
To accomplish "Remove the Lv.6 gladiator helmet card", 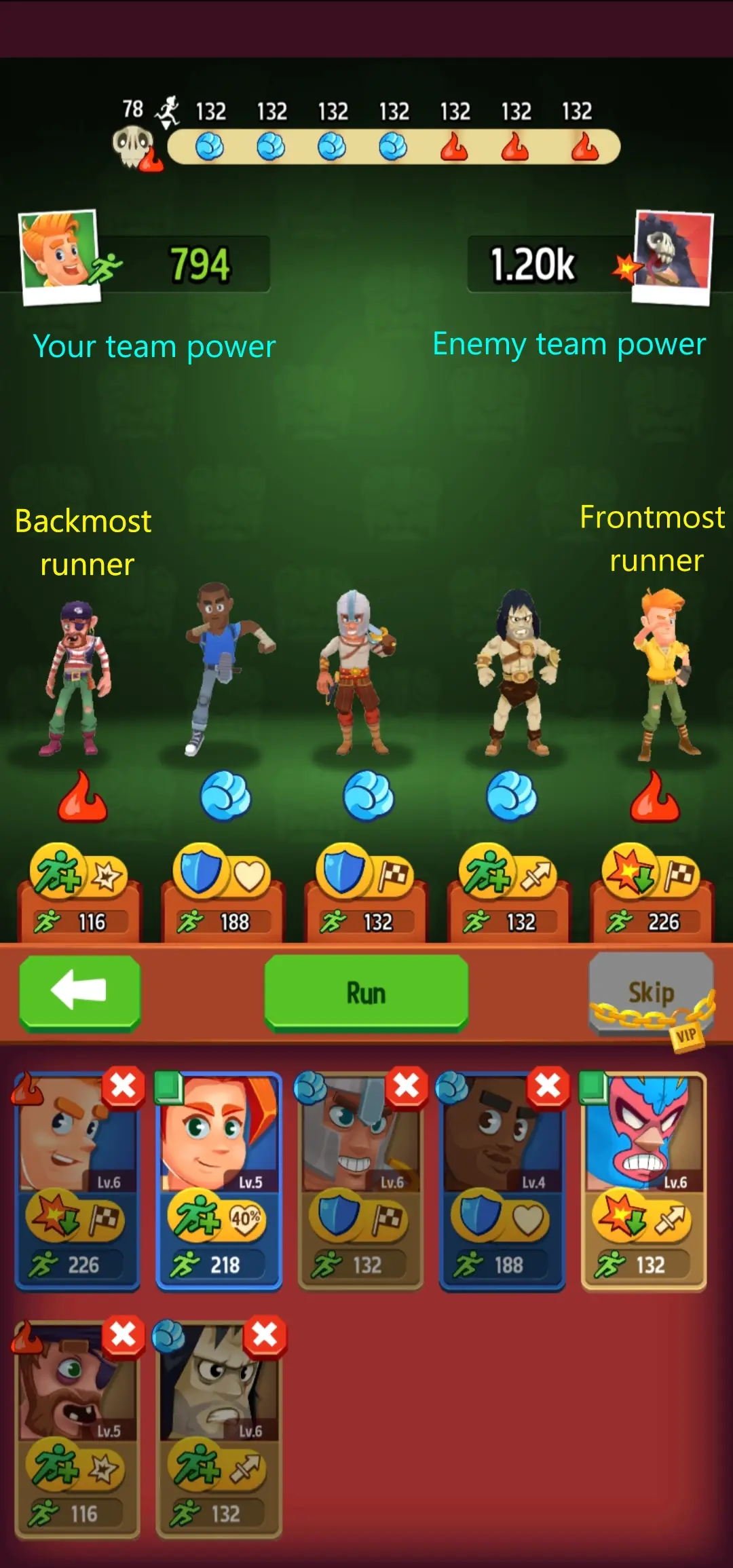I will 406,1087.
